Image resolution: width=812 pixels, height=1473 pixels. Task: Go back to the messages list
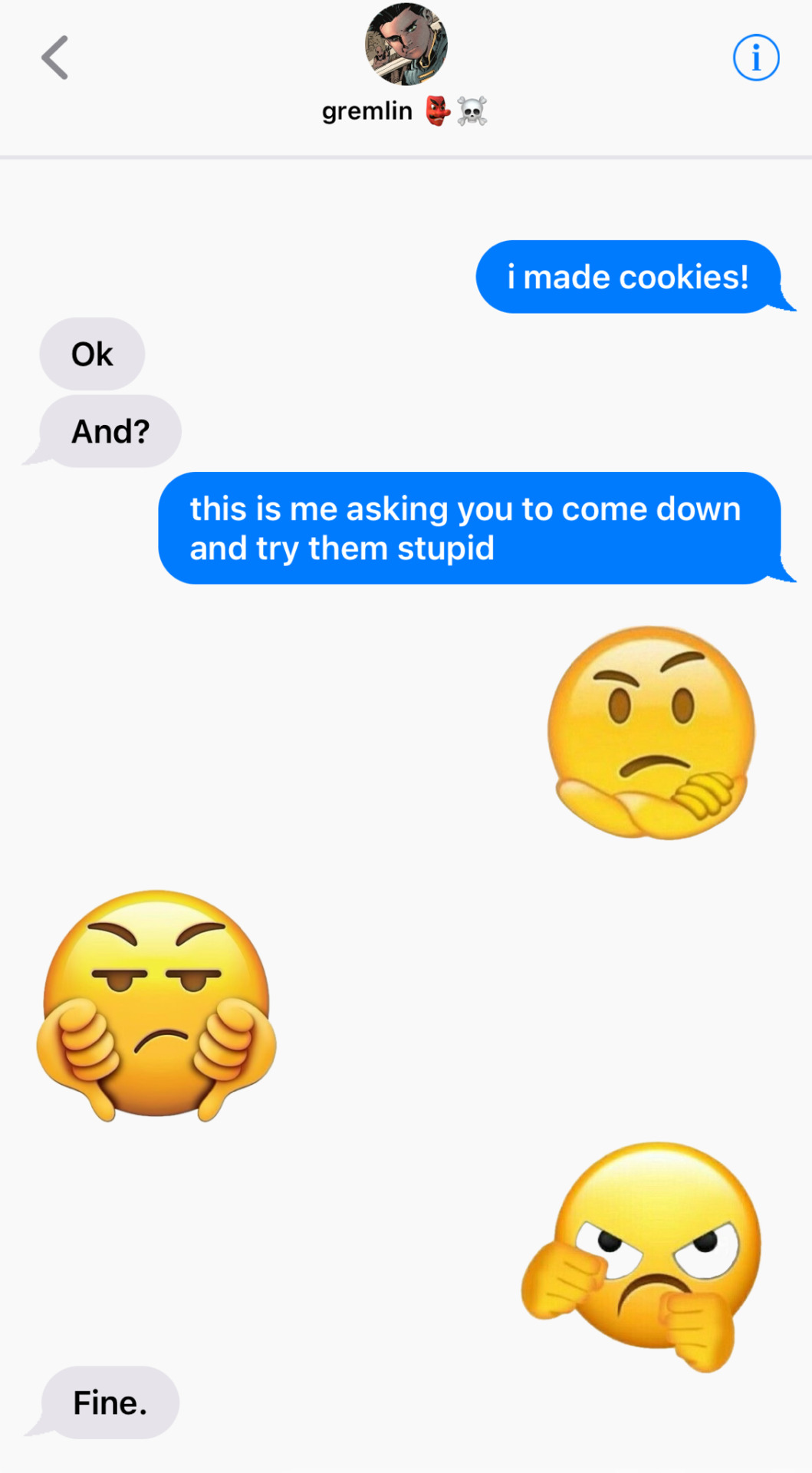click(55, 58)
